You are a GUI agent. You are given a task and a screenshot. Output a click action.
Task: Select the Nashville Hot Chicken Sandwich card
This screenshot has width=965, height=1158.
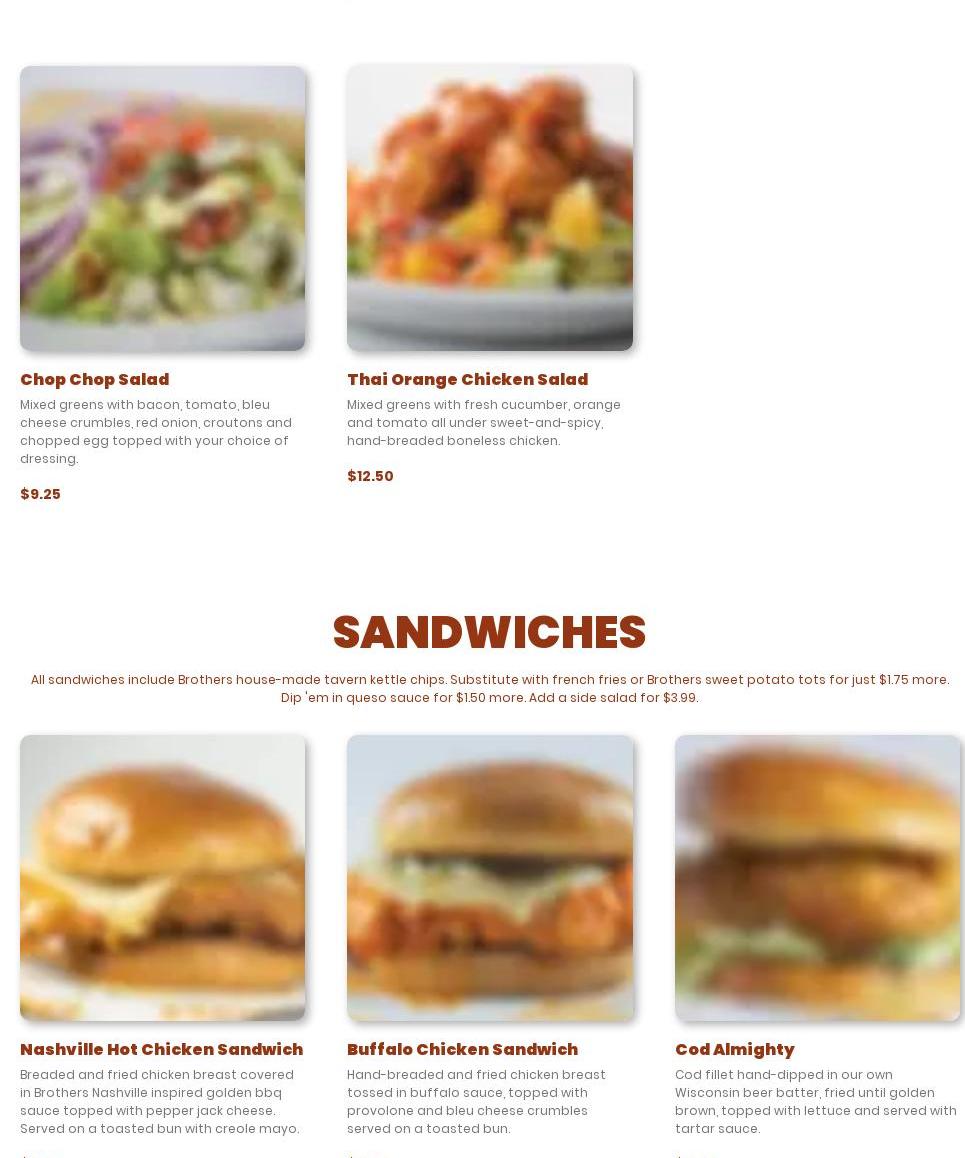click(162, 878)
